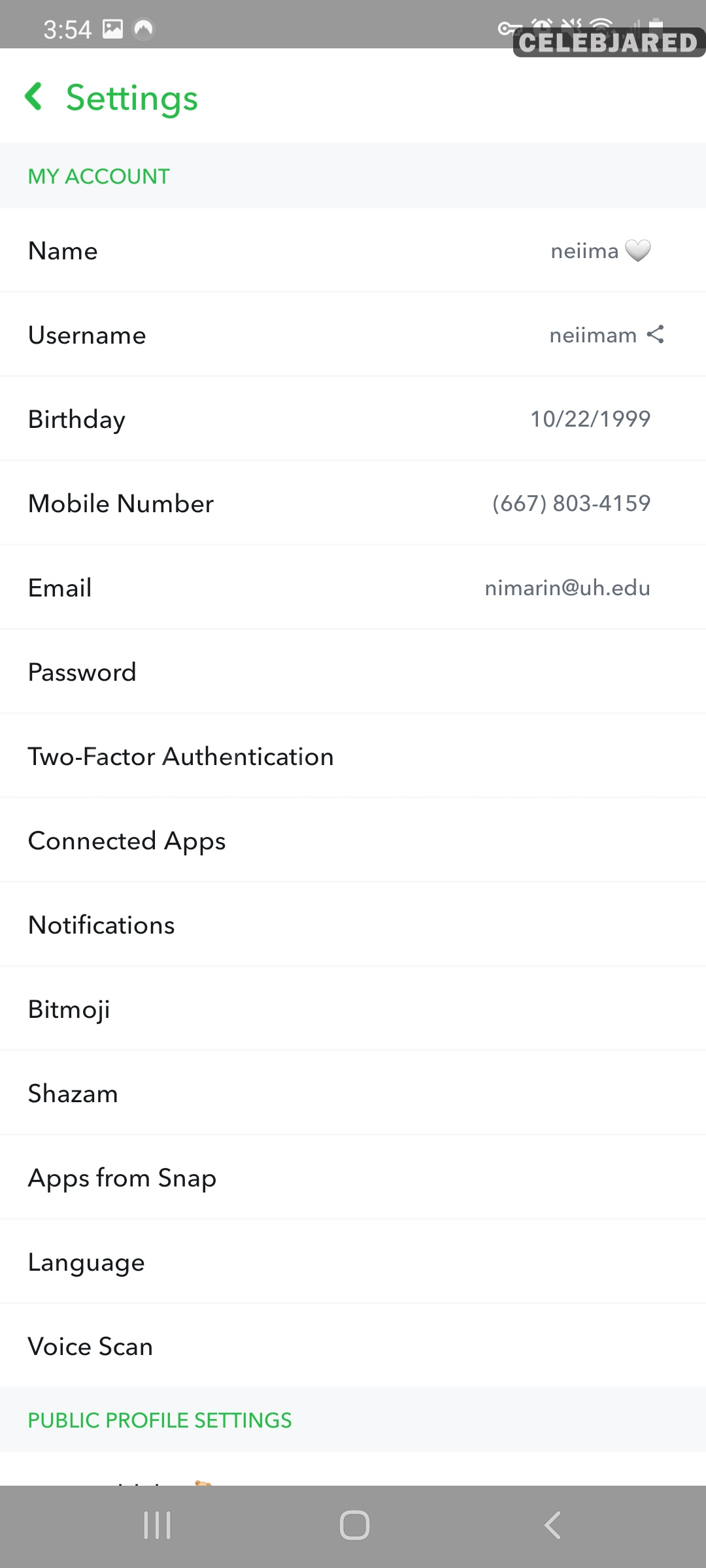Open Apps from Snap
This screenshot has height=1568, width=706.
353,1177
